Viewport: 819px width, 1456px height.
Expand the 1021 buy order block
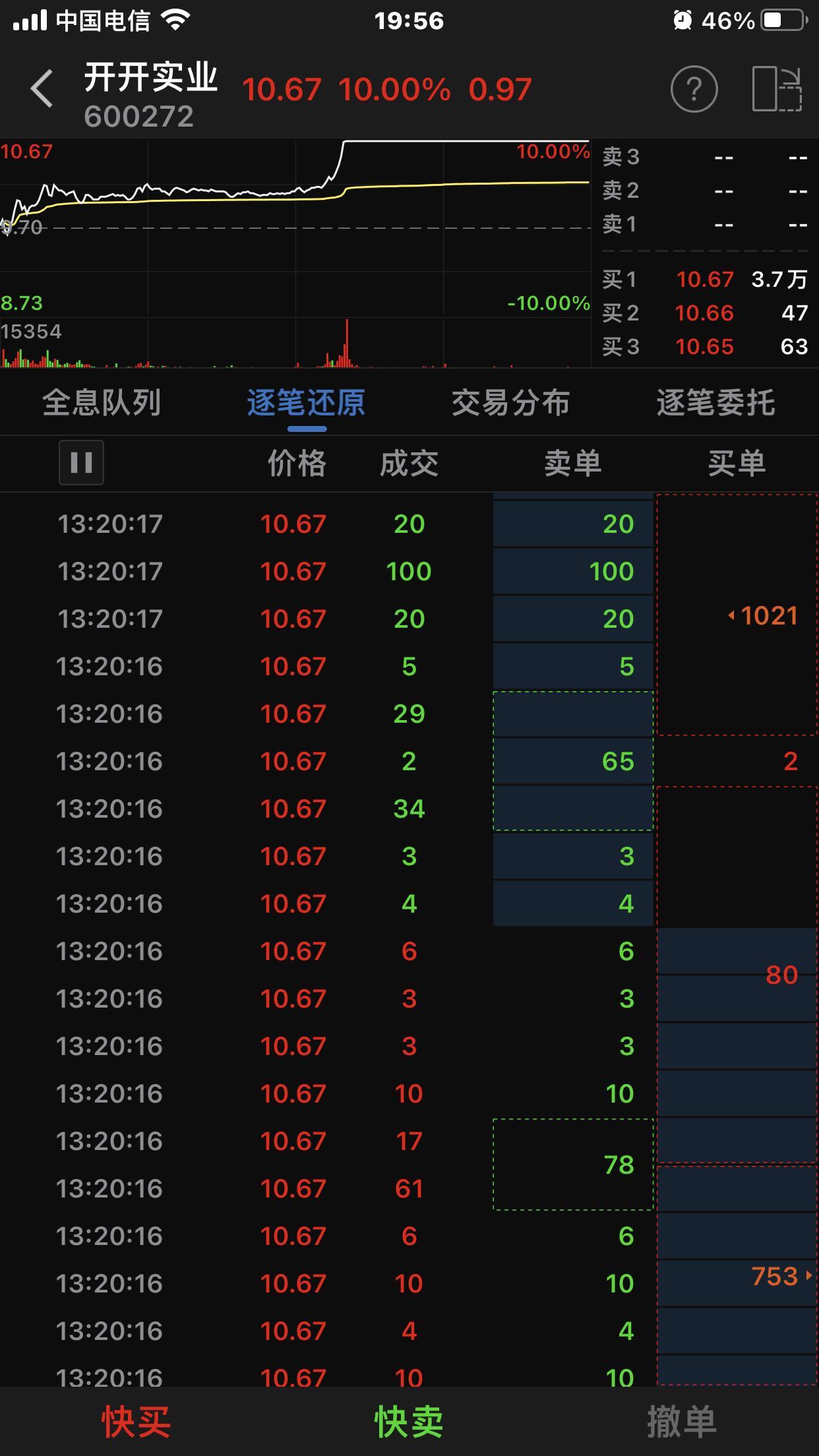click(x=763, y=616)
